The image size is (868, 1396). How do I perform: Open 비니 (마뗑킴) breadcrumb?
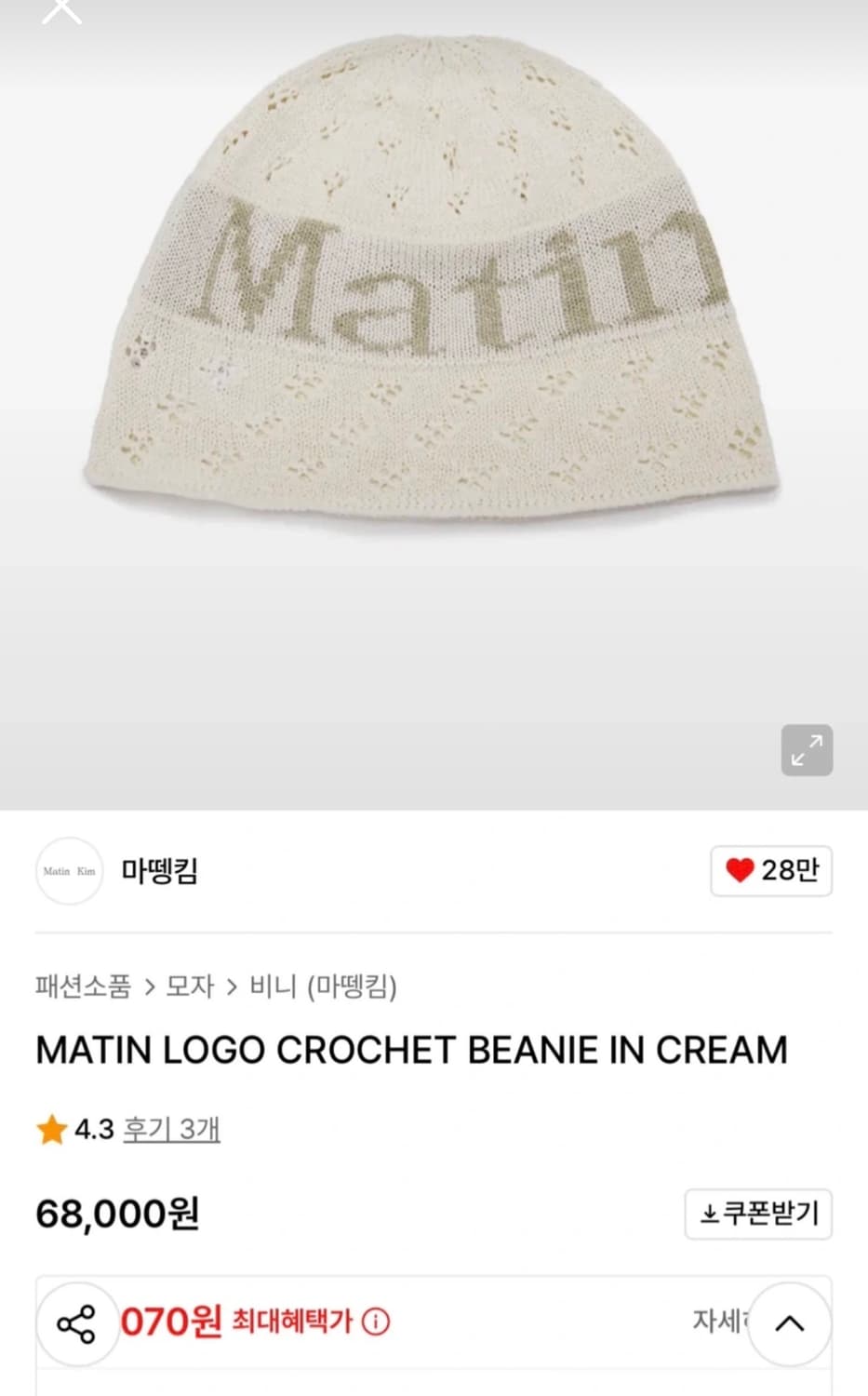(x=325, y=988)
